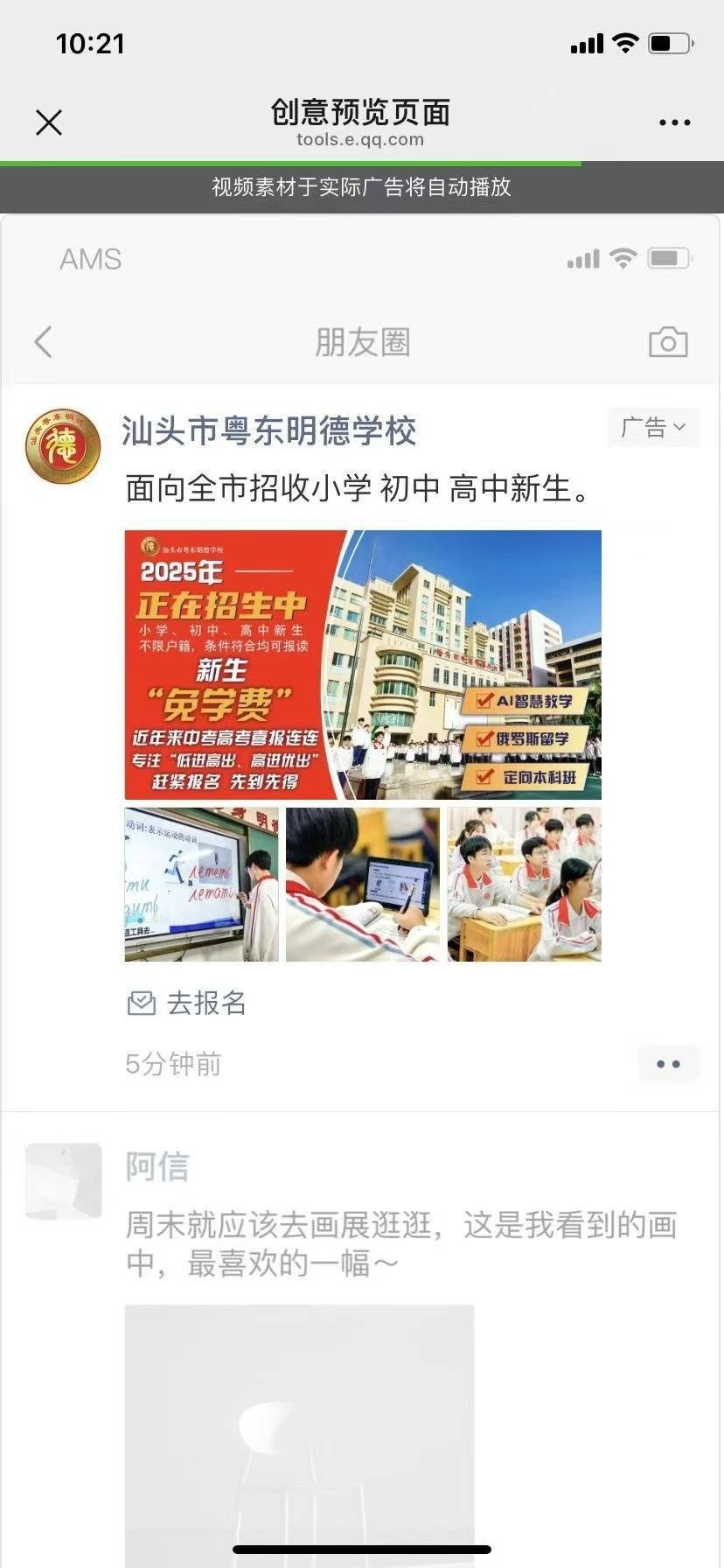Open the 广告 dropdown on the ad
The image size is (724, 1568).
click(653, 427)
